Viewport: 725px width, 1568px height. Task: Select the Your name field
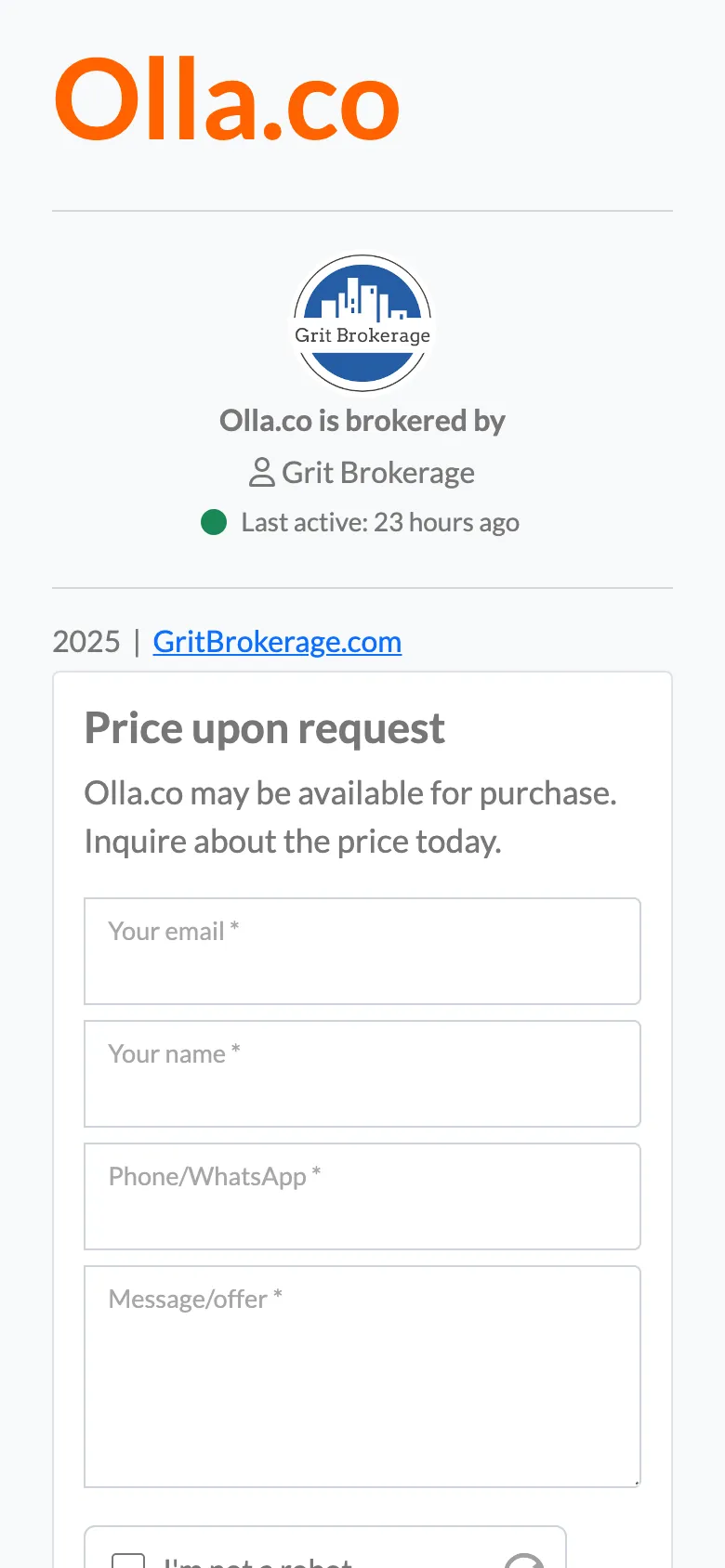(362, 1074)
